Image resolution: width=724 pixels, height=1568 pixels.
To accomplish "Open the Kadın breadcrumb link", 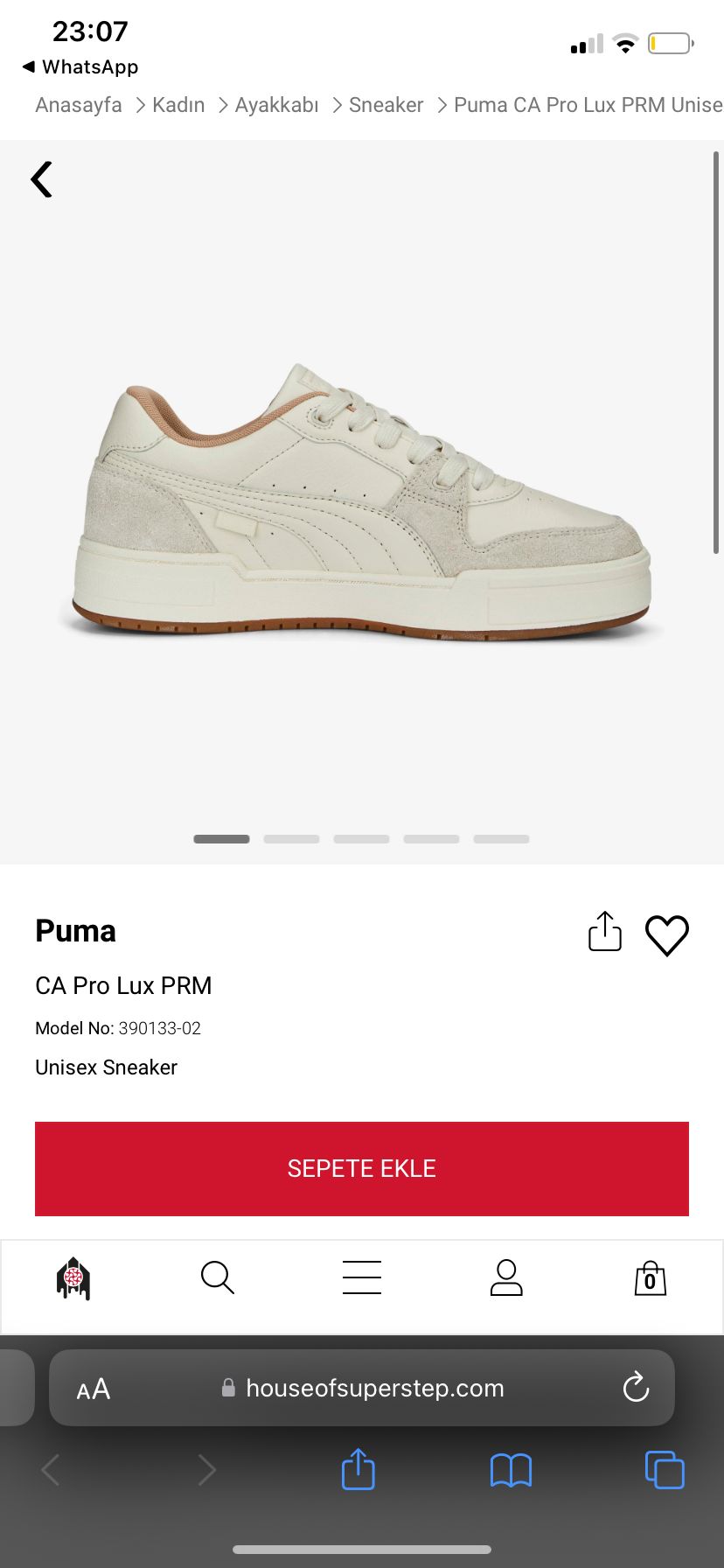I will [178, 105].
